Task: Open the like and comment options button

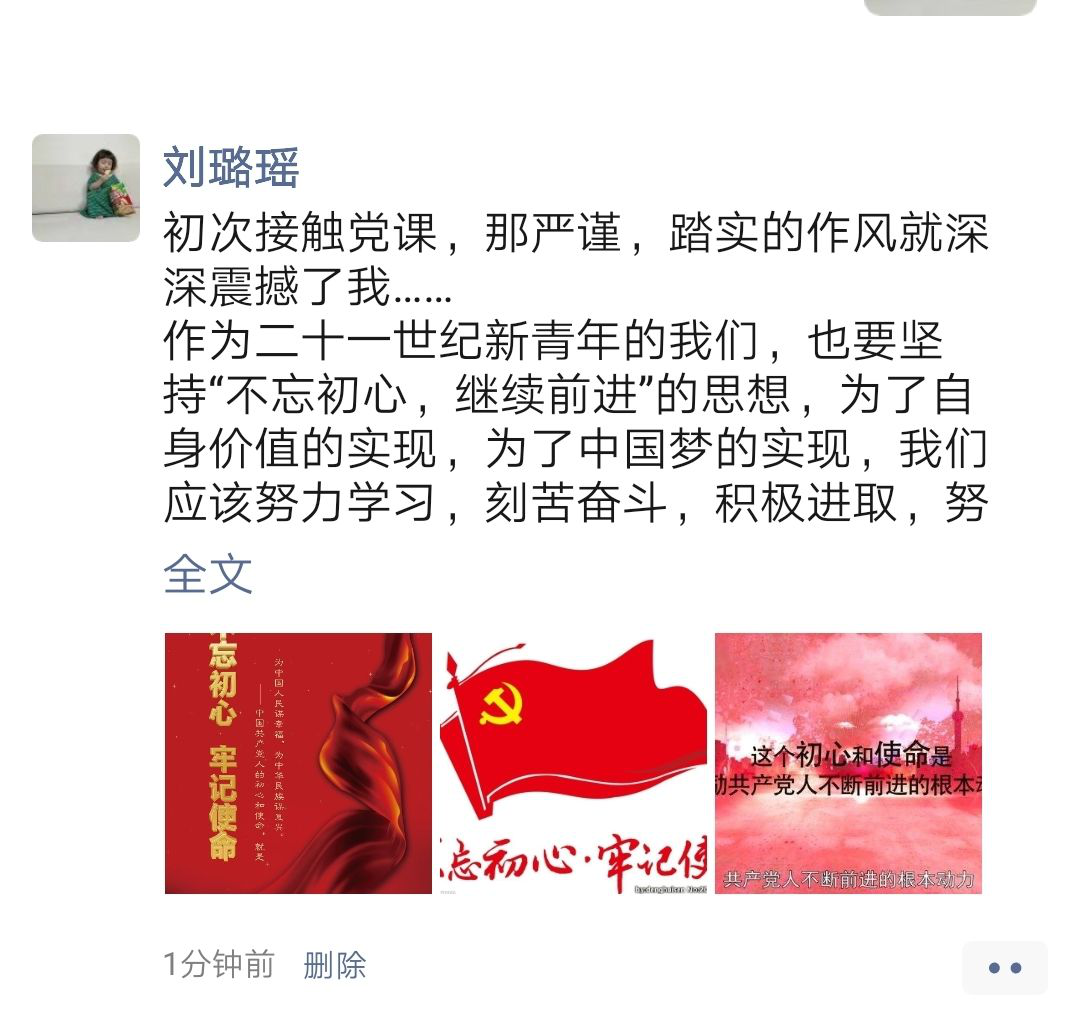Action: [x=1004, y=967]
